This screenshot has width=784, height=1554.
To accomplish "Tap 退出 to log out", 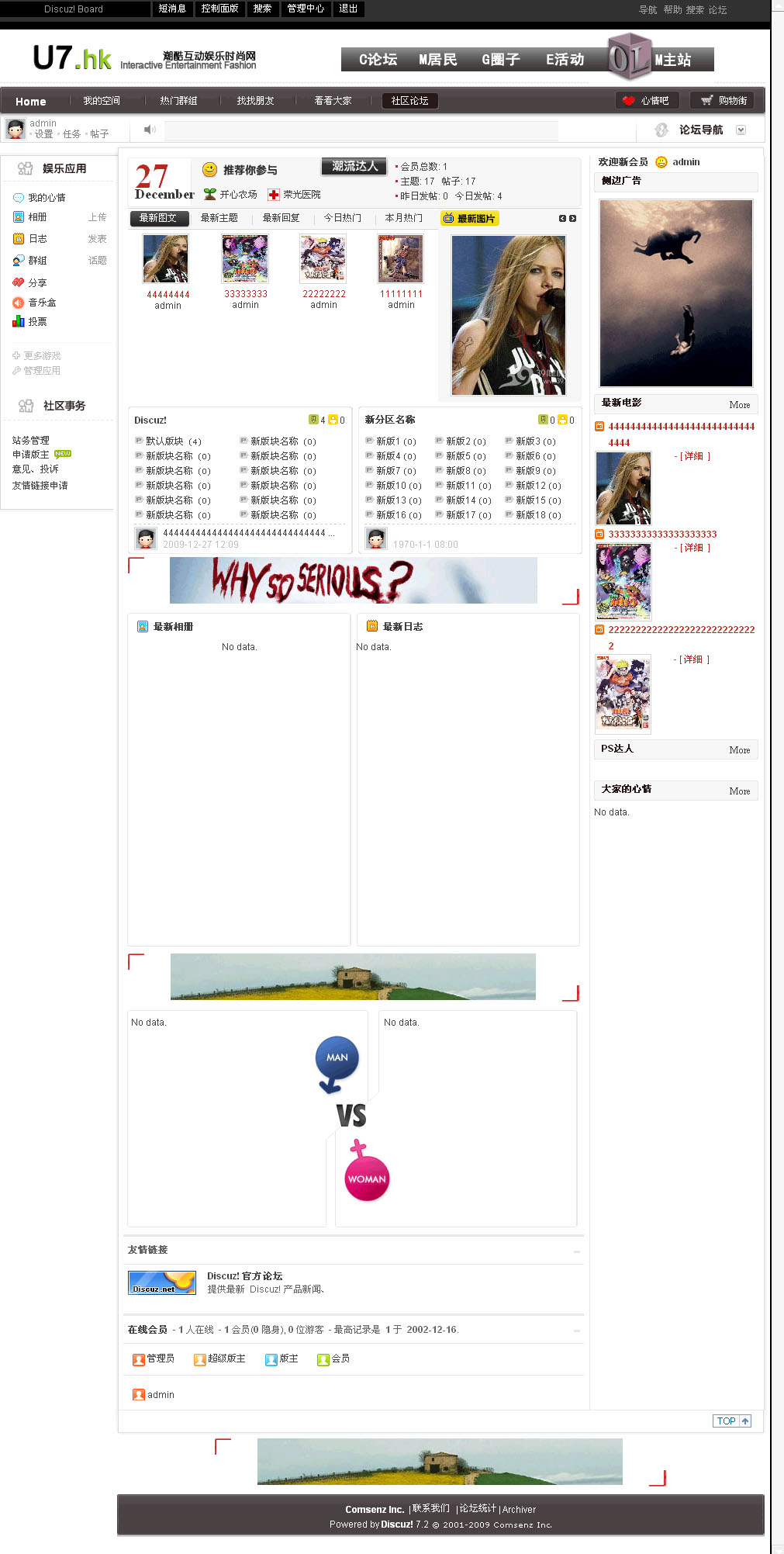I will click(x=348, y=9).
